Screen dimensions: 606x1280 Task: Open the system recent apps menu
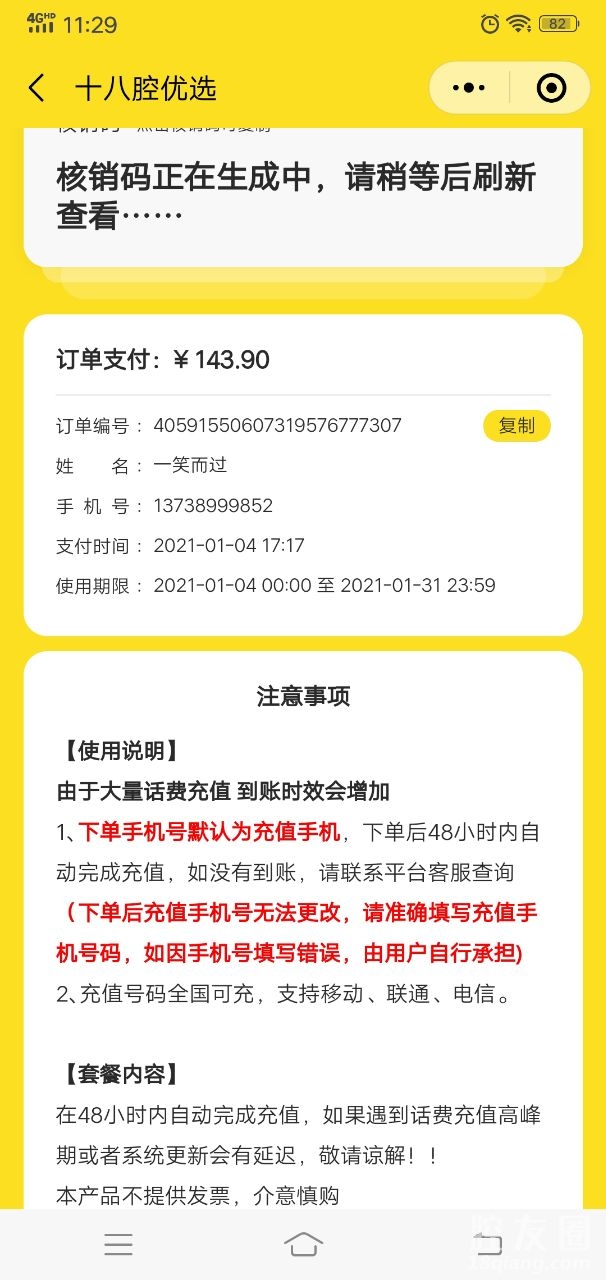pyautogui.click(x=118, y=1244)
